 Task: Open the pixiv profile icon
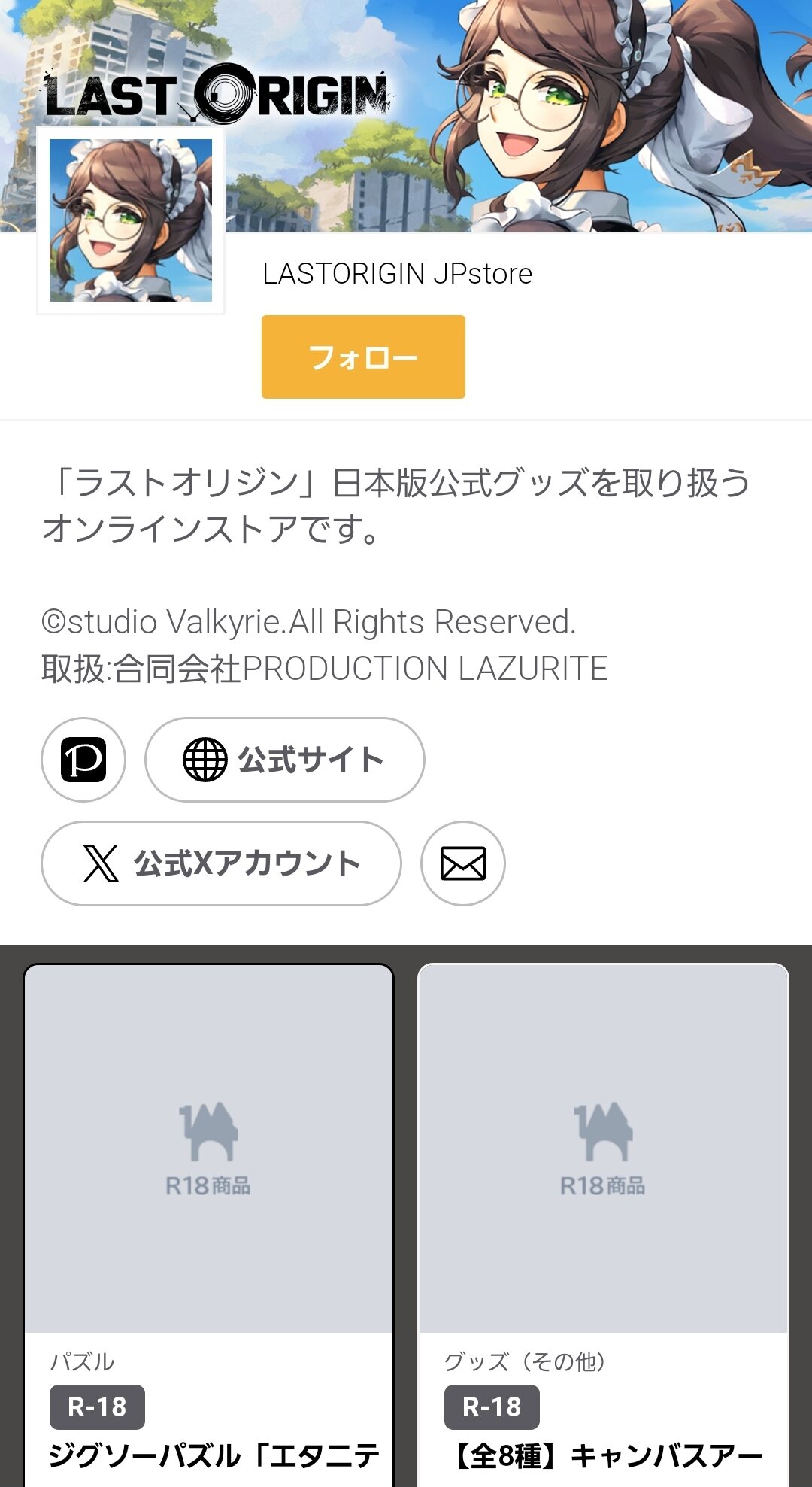[83, 760]
